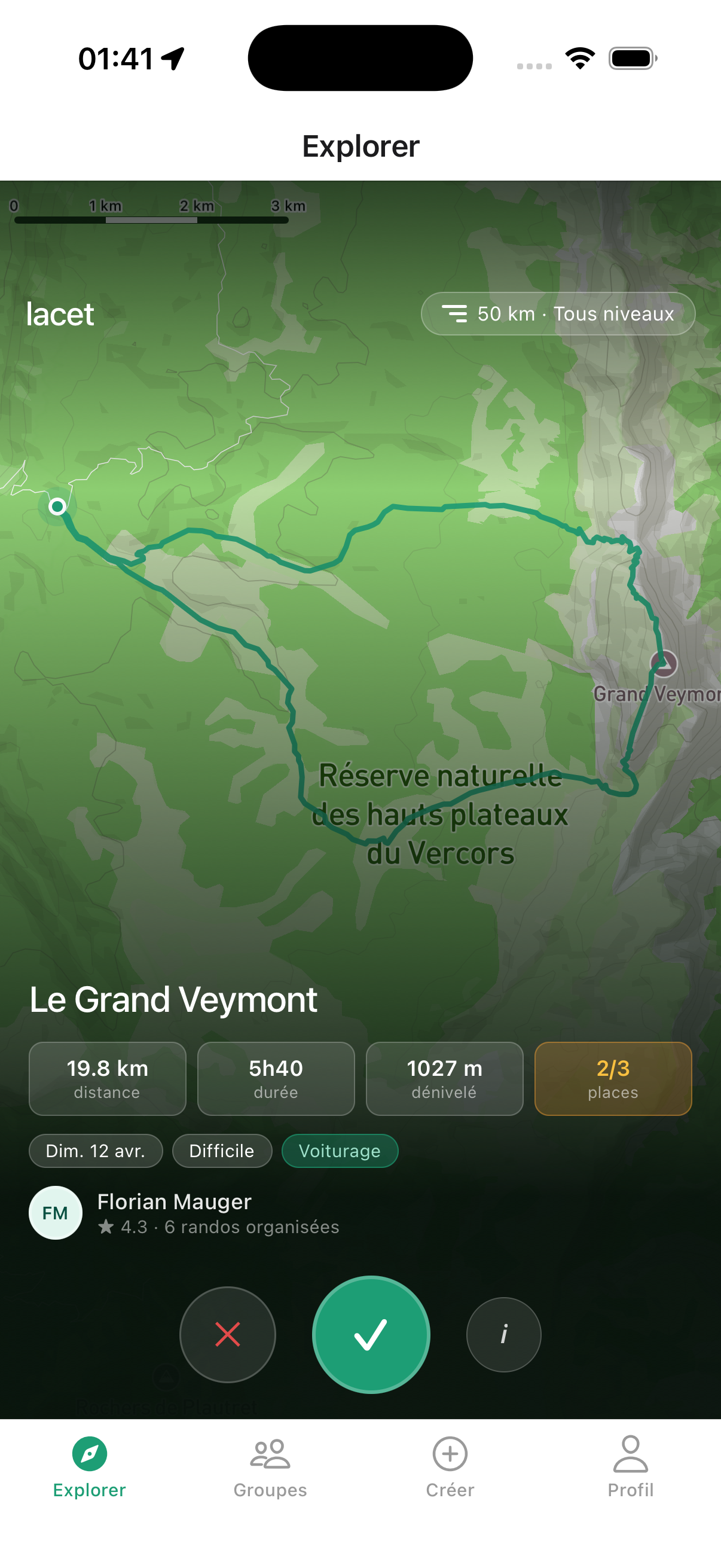Open the Groupes tab
Image resolution: width=721 pixels, height=1568 pixels.
[270, 1467]
